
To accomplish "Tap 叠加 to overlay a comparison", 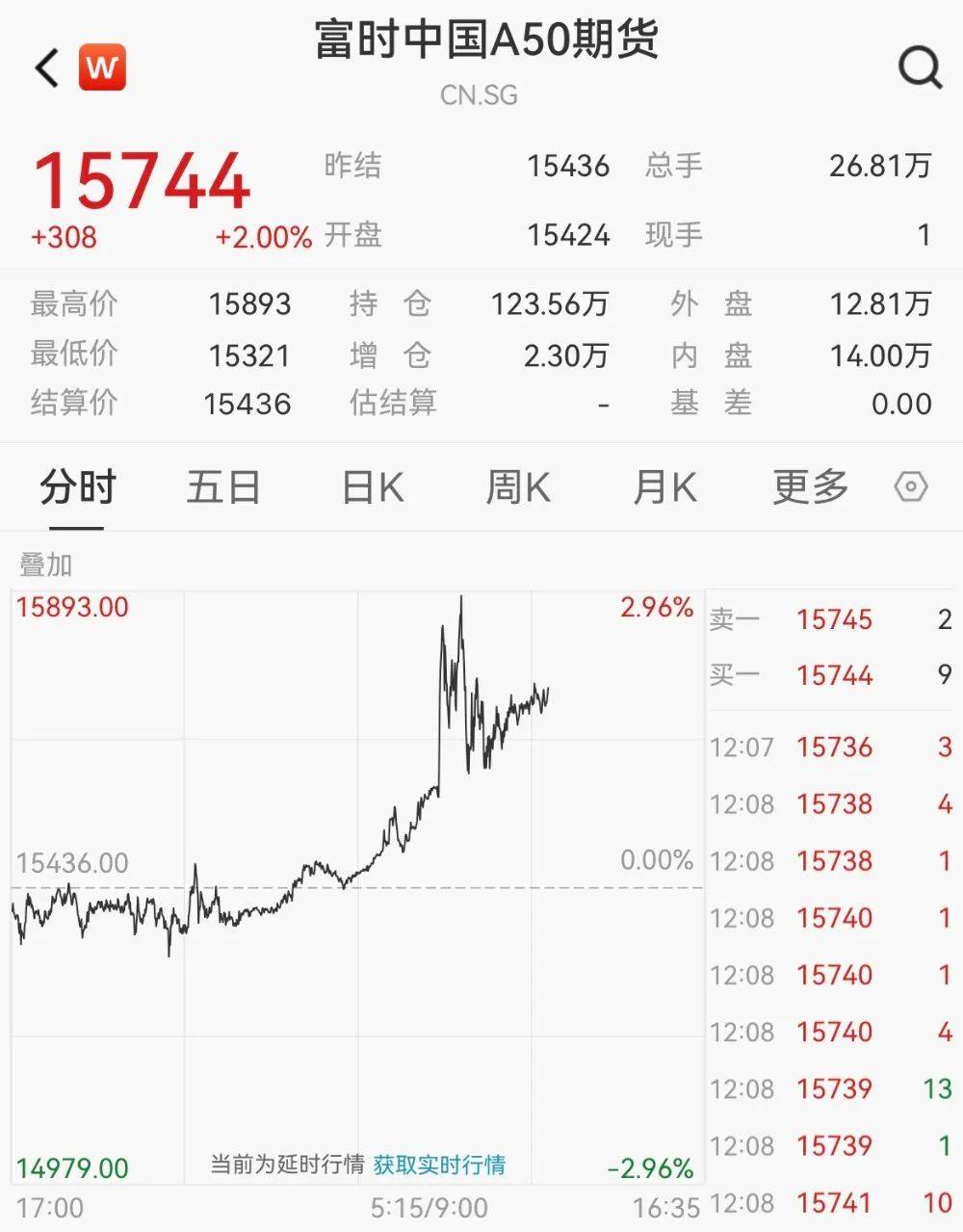I will click(x=45, y=564).
